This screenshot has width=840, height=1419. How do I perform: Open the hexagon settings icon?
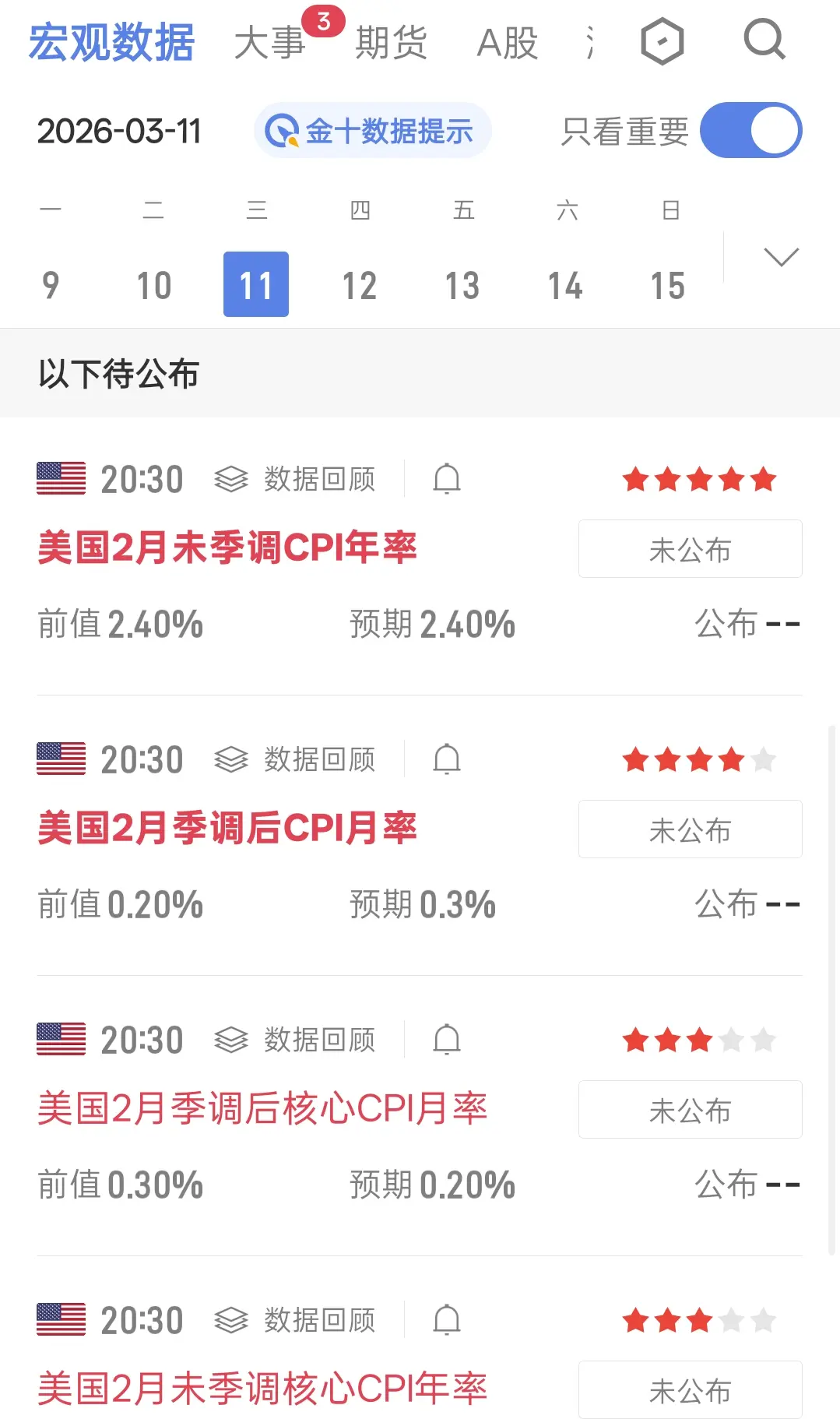coord(662,41)
